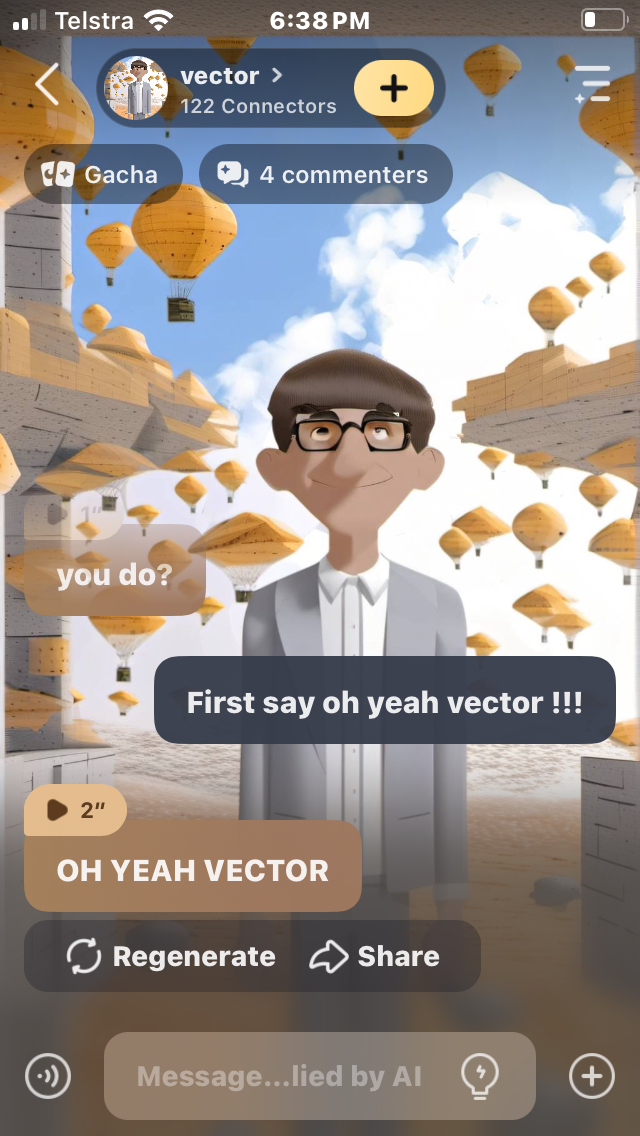
Task: Tap the lightbulb suggestion icon
Action: click(x=480, y=1077)
